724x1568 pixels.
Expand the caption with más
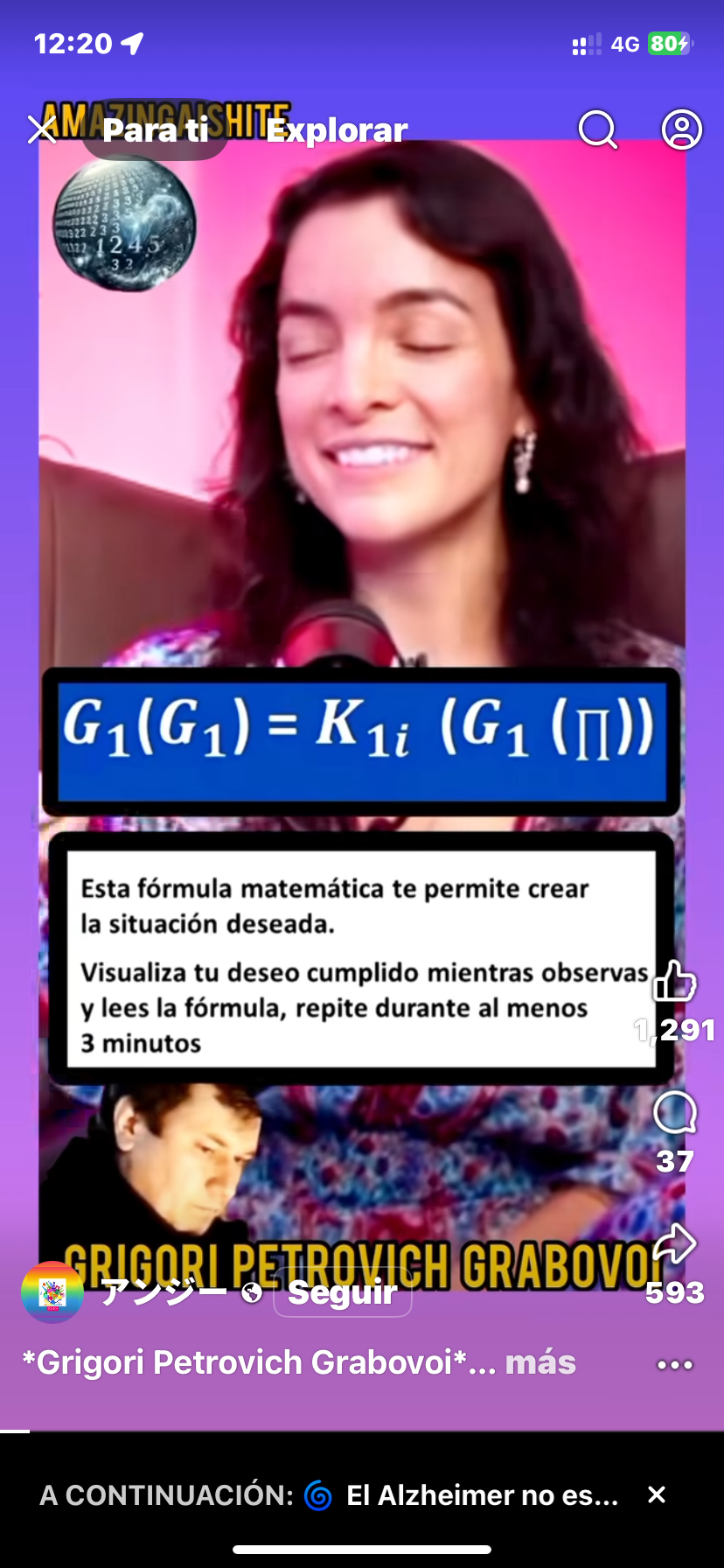[x=540, y=1362]
